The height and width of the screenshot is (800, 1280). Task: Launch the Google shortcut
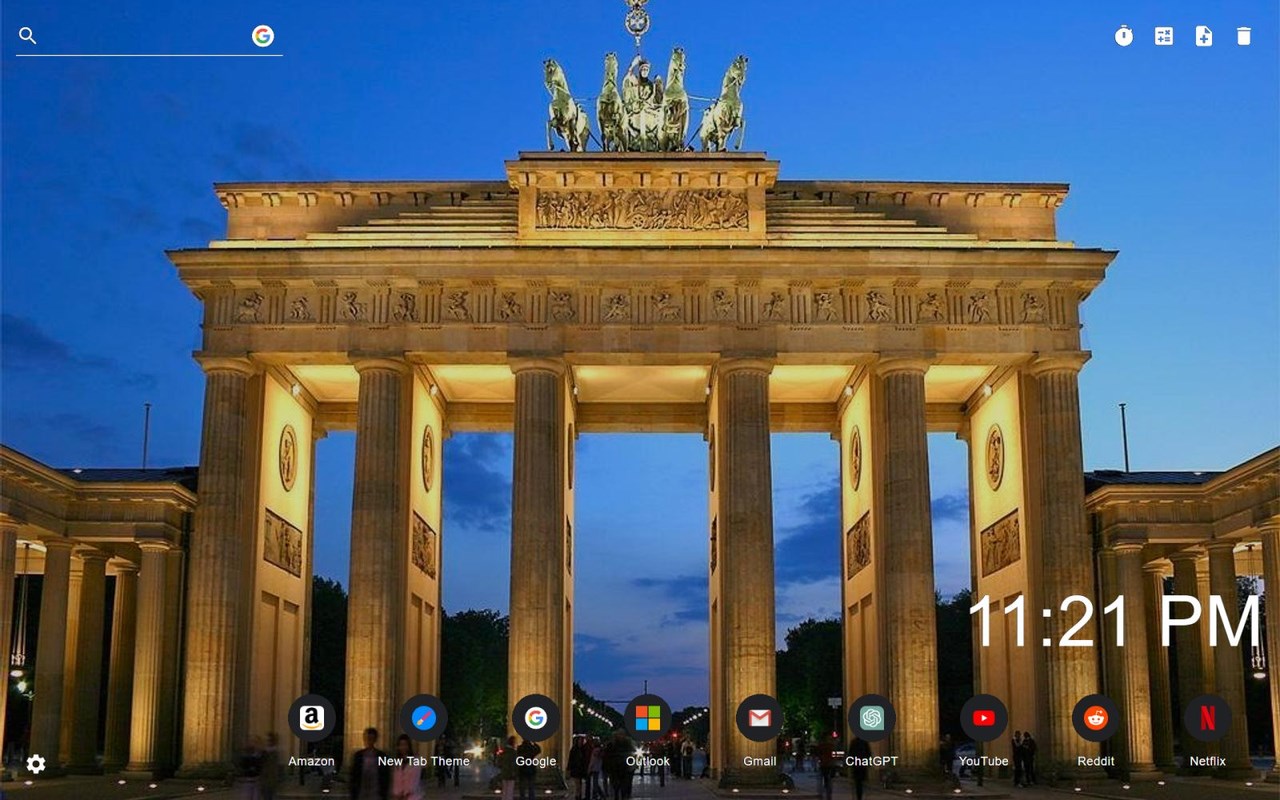point(536,718)
